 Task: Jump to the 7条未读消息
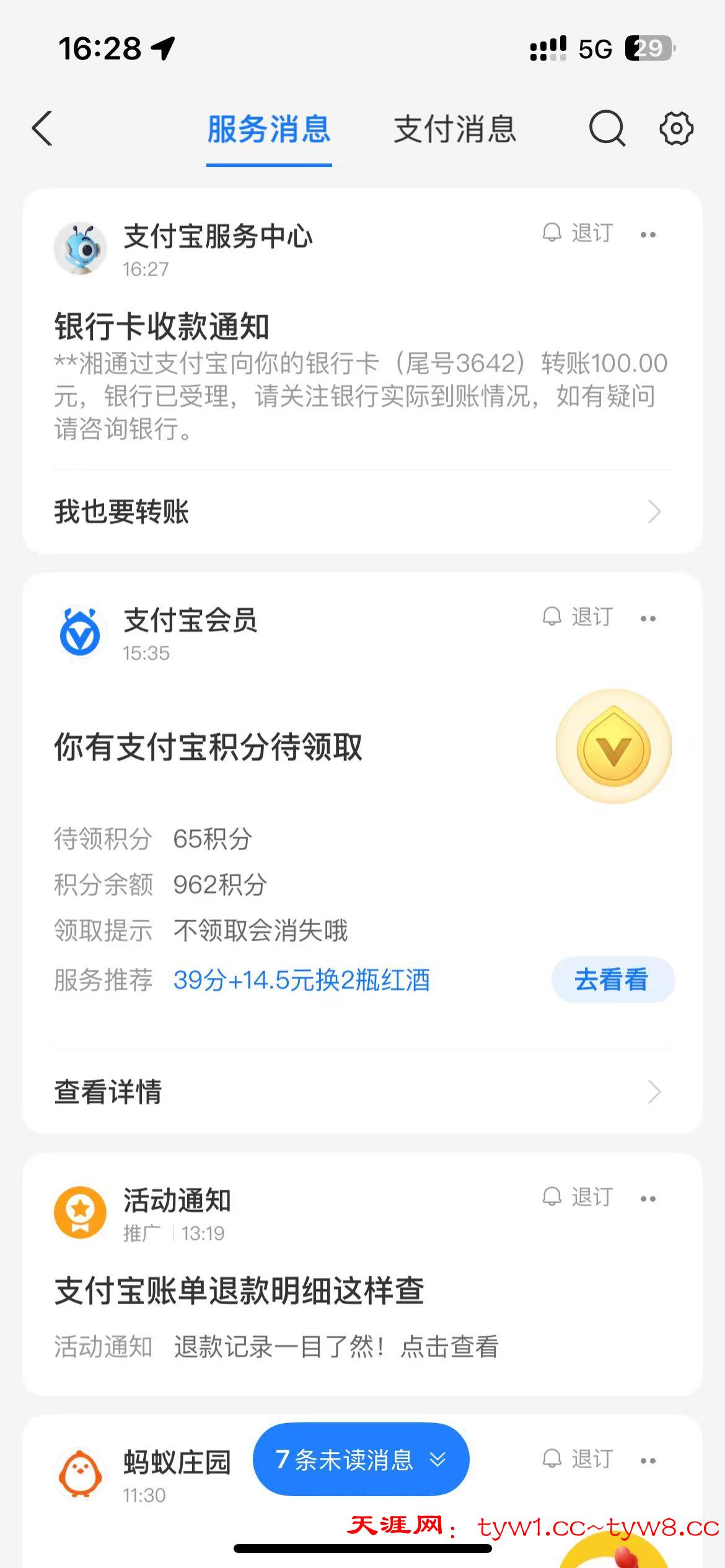361,1460
